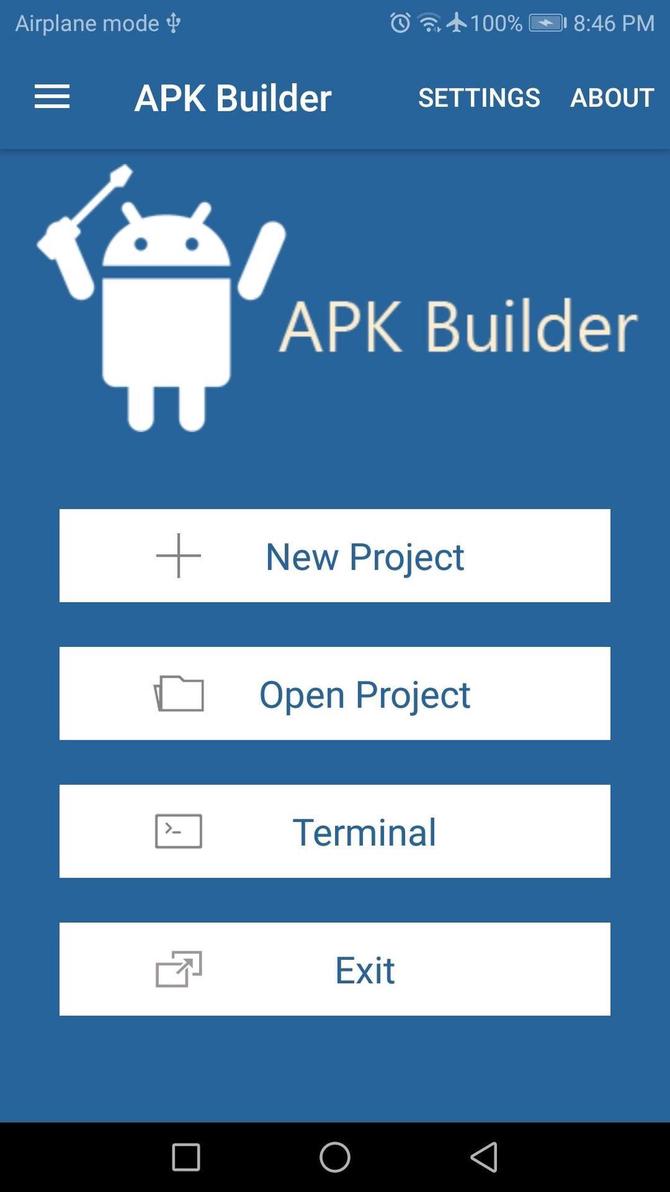The width and height of the screenshot is (670, 1192).
Task: Create a New Project
Action: point(334,556)
